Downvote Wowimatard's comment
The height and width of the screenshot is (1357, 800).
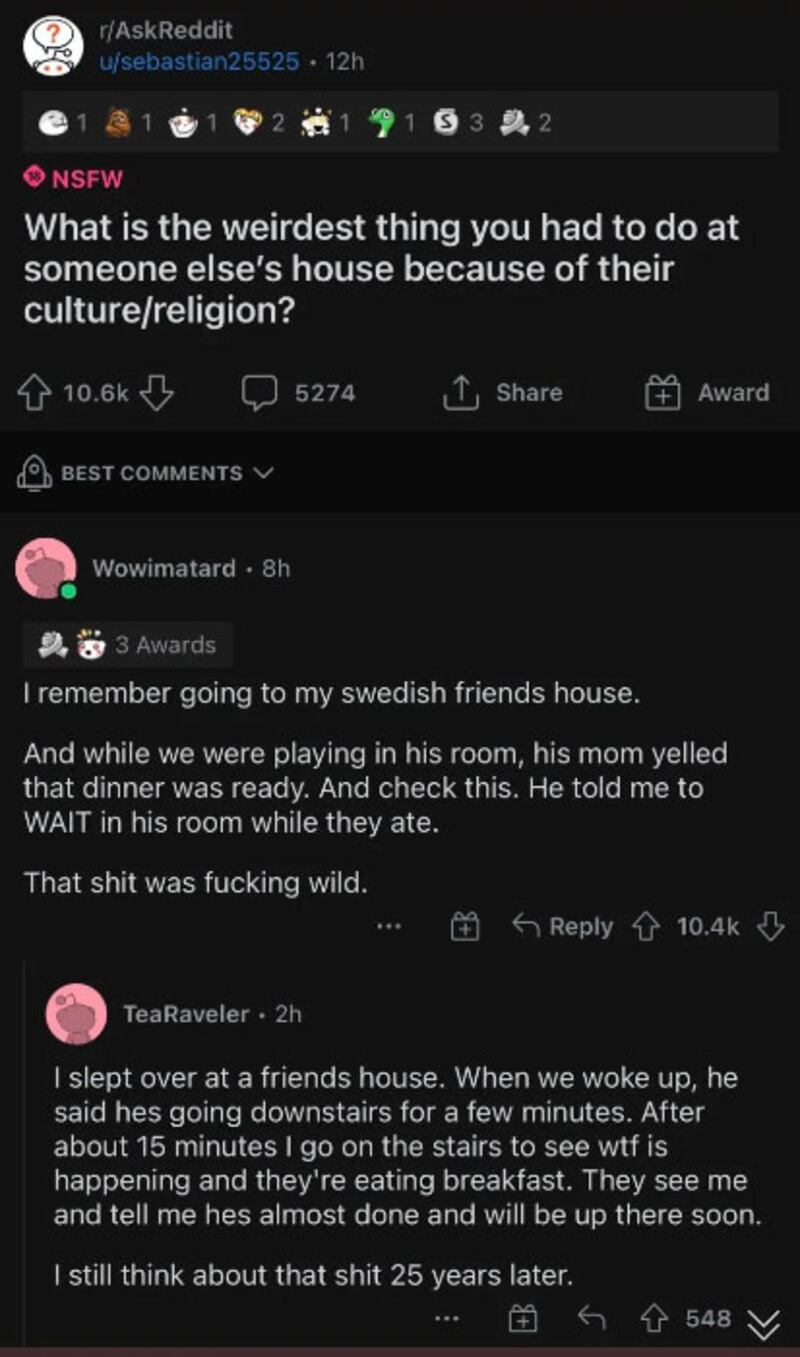point(769,927)
